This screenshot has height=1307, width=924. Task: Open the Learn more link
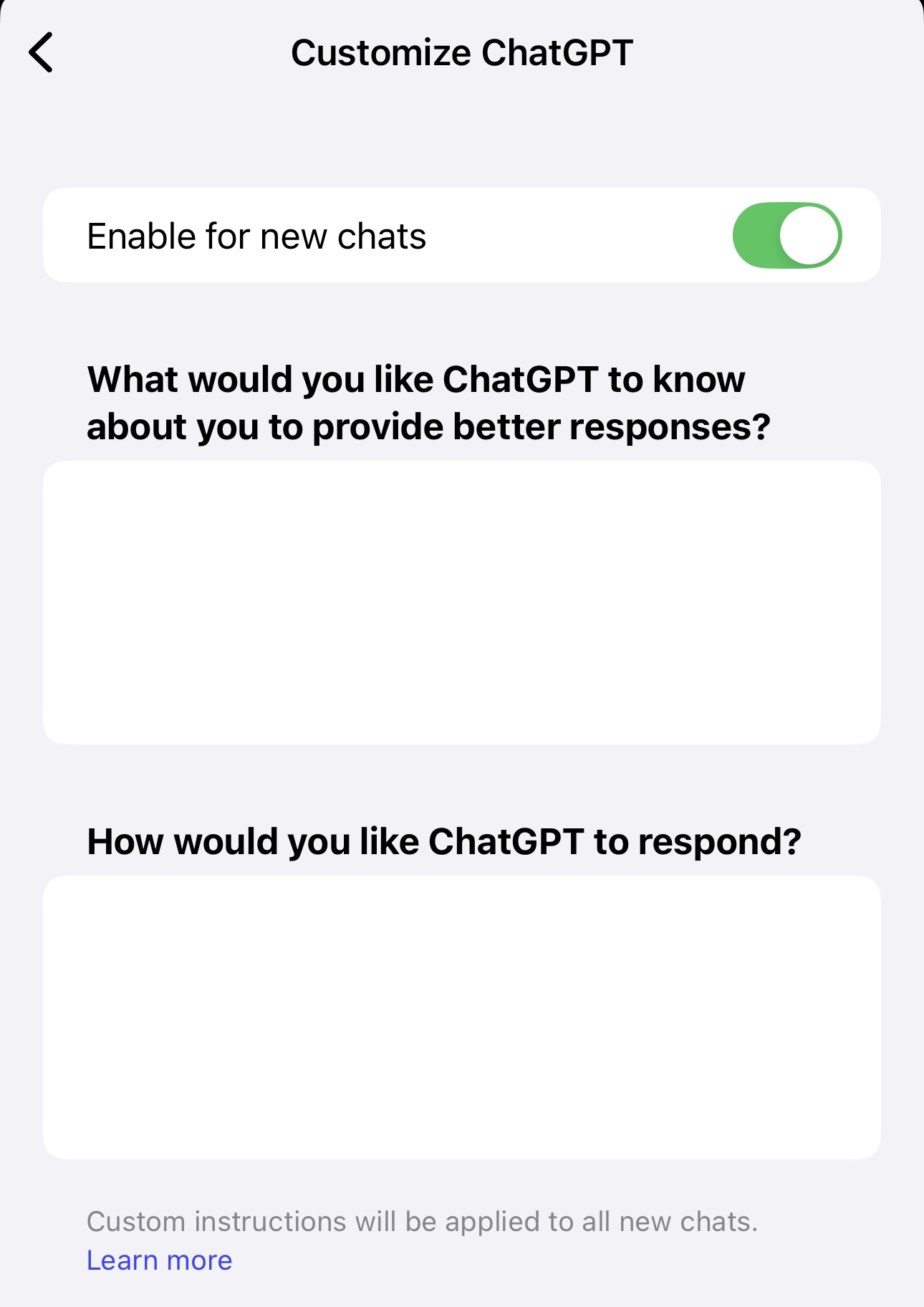point(159,1260)
